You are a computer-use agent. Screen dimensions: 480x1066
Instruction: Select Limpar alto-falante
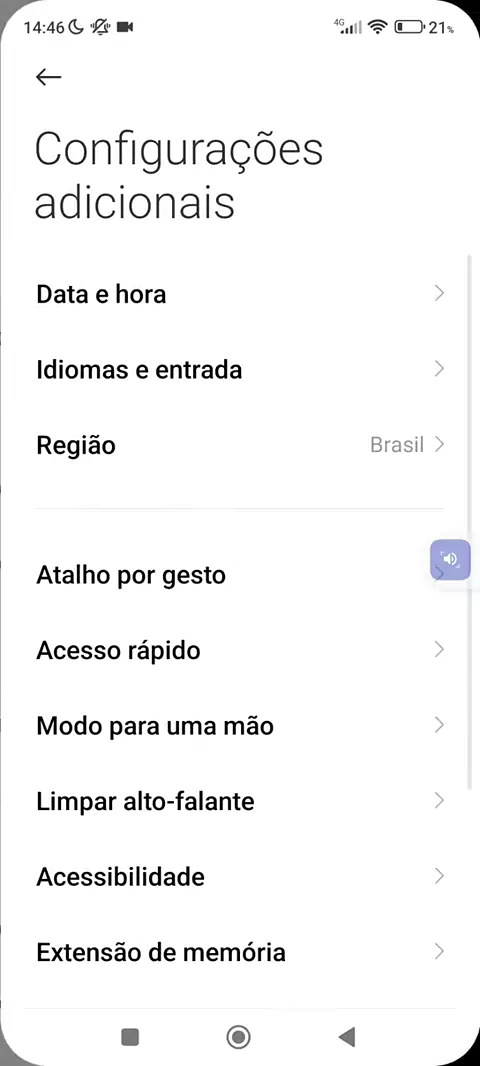(x=240, y=802)
